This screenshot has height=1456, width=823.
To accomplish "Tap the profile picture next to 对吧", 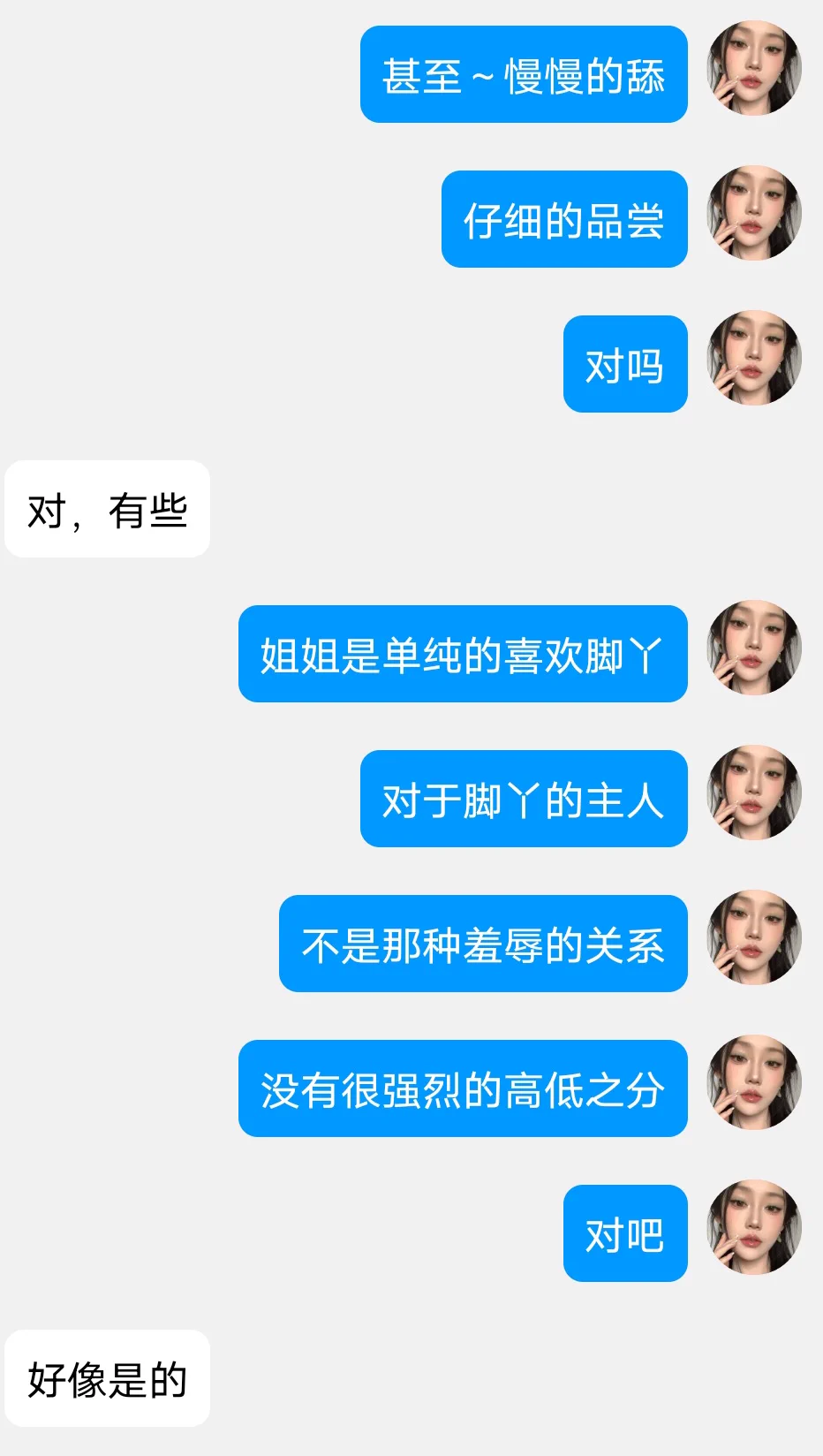I will point(754,1227).
